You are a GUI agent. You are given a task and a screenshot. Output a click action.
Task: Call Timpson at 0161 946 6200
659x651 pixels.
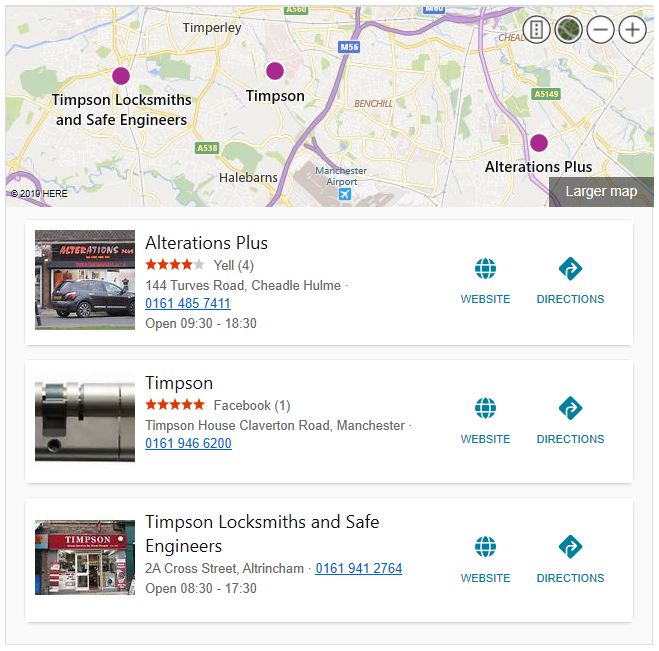coord(188,444)
